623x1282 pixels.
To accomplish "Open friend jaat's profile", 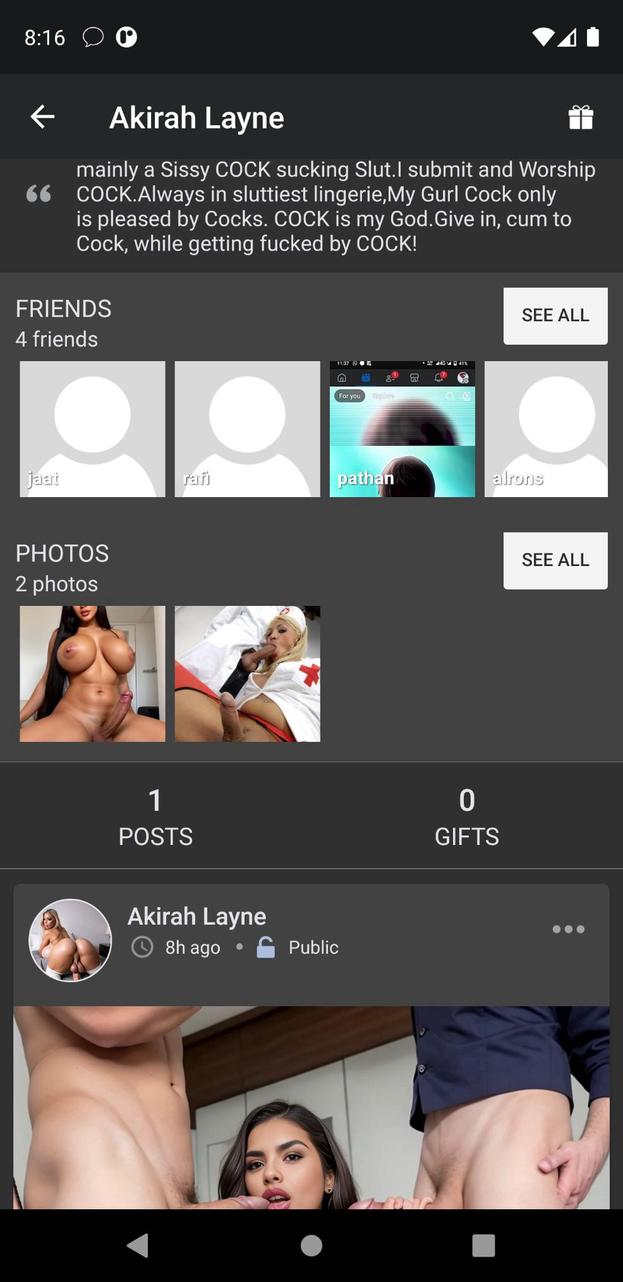I will coord(92,429).
